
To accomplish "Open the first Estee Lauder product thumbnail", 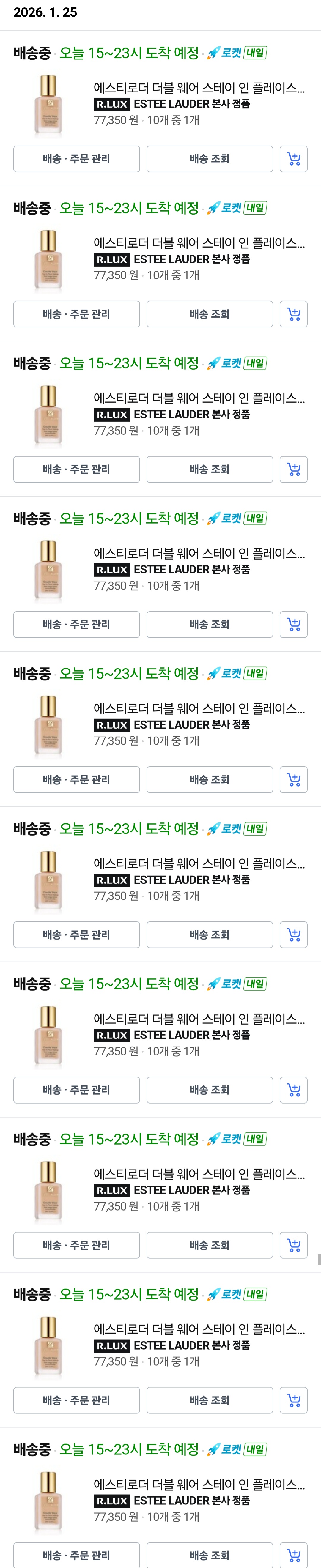I will 48,104.
